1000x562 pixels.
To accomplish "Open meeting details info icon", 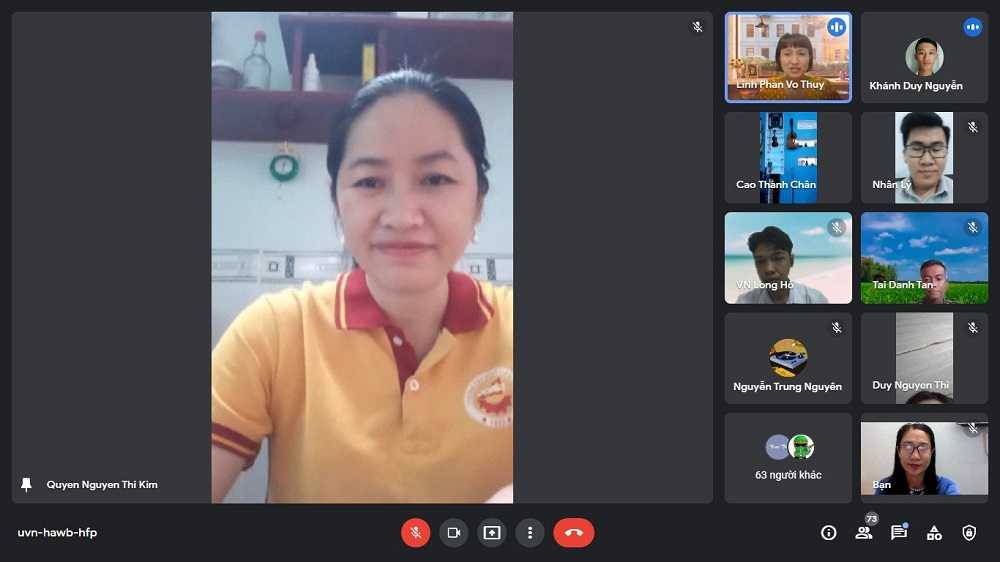I will (x=828, y=532).
